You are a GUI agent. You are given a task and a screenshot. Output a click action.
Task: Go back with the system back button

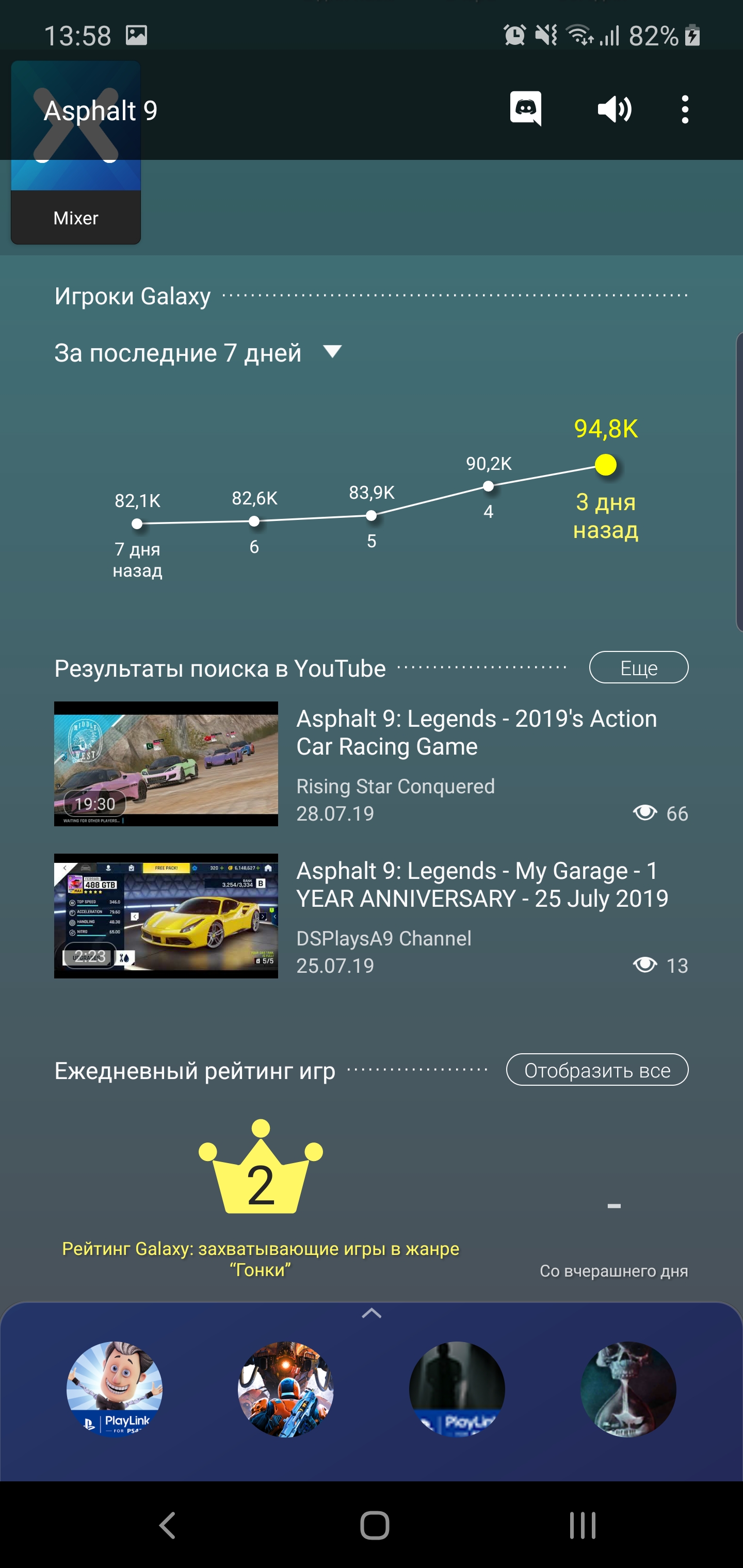click(x=168, y=1526)
